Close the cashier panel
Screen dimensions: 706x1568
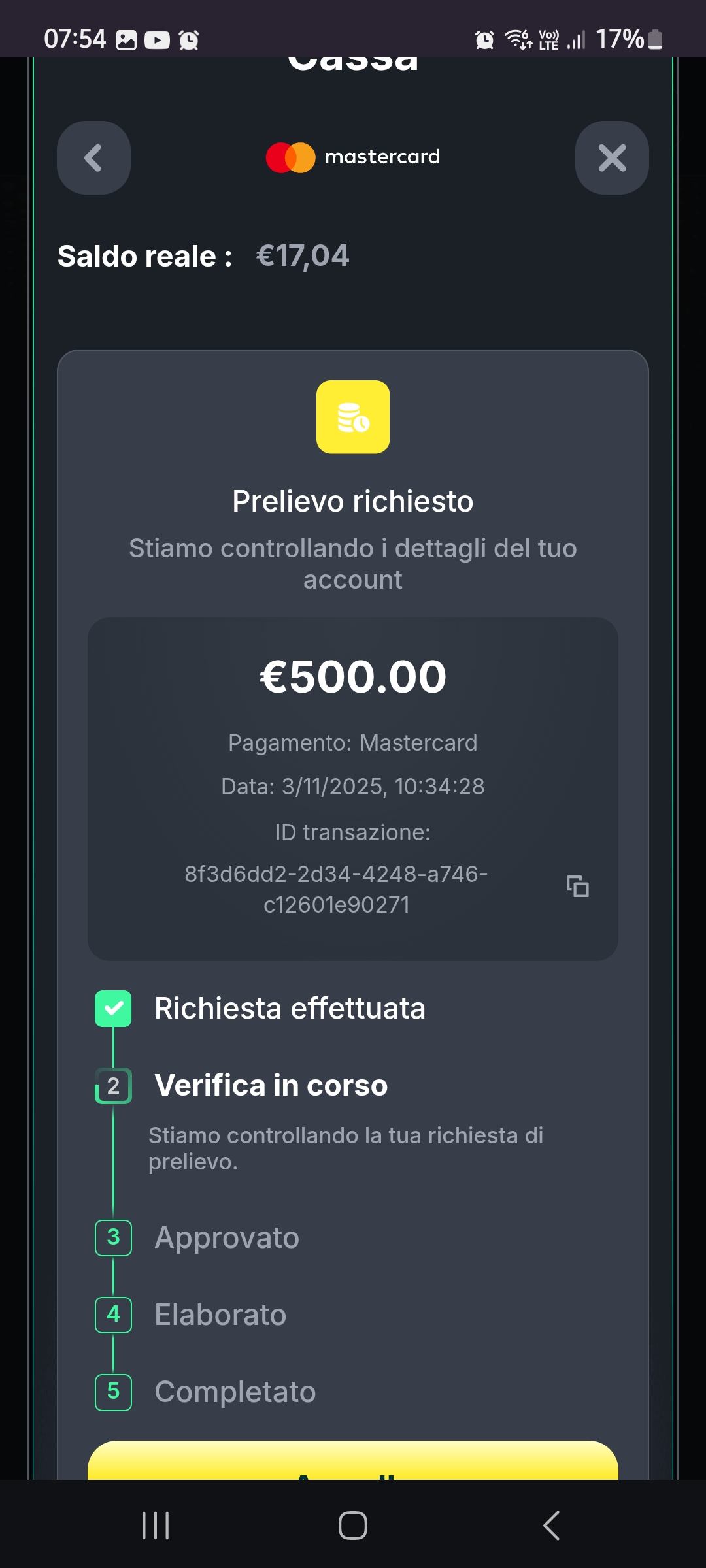[612, 157]
